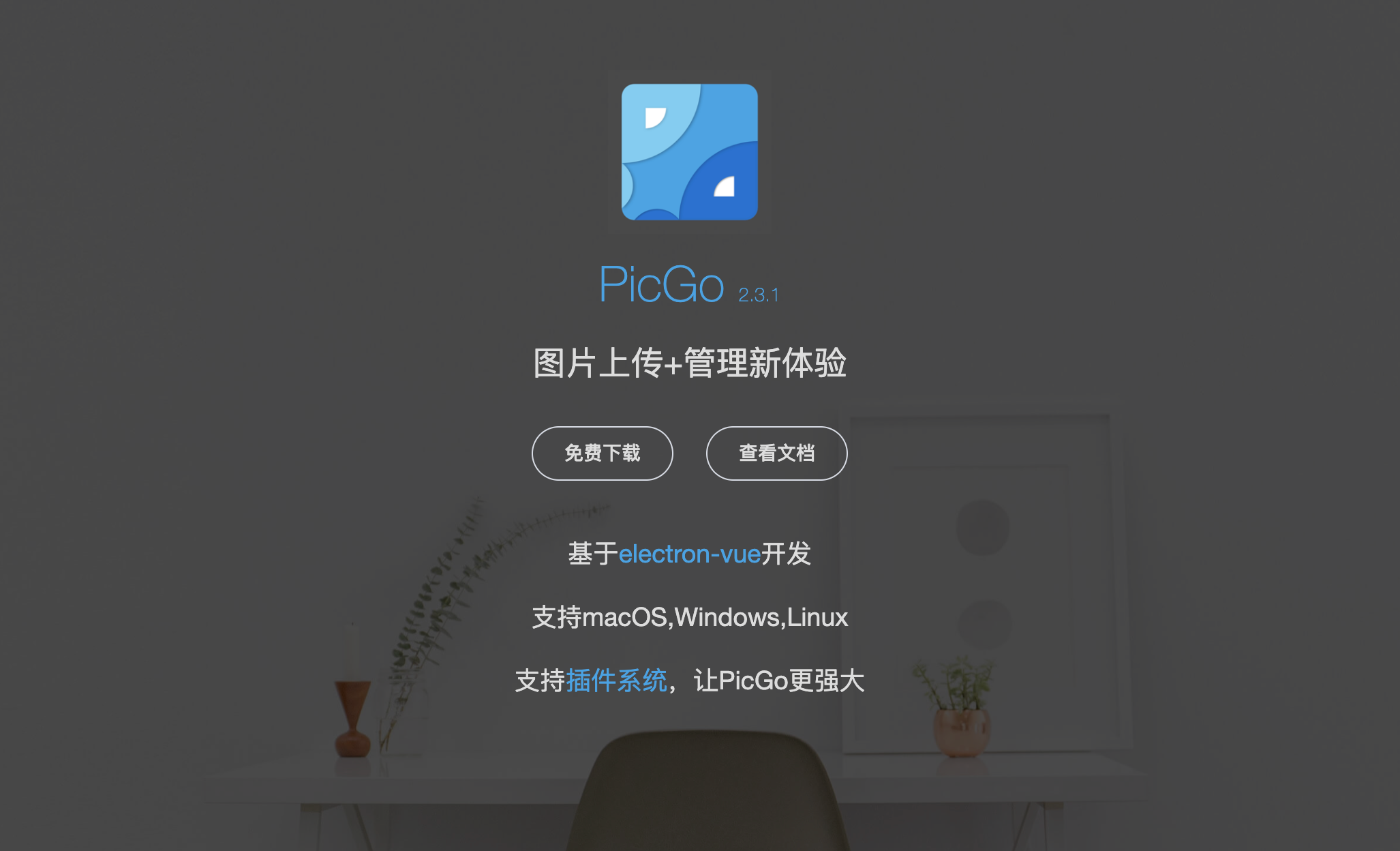The height and width of the screenshot is (851, 1400).
Task: Open the 插件系统 plugin system link
Action: point(616,681)
